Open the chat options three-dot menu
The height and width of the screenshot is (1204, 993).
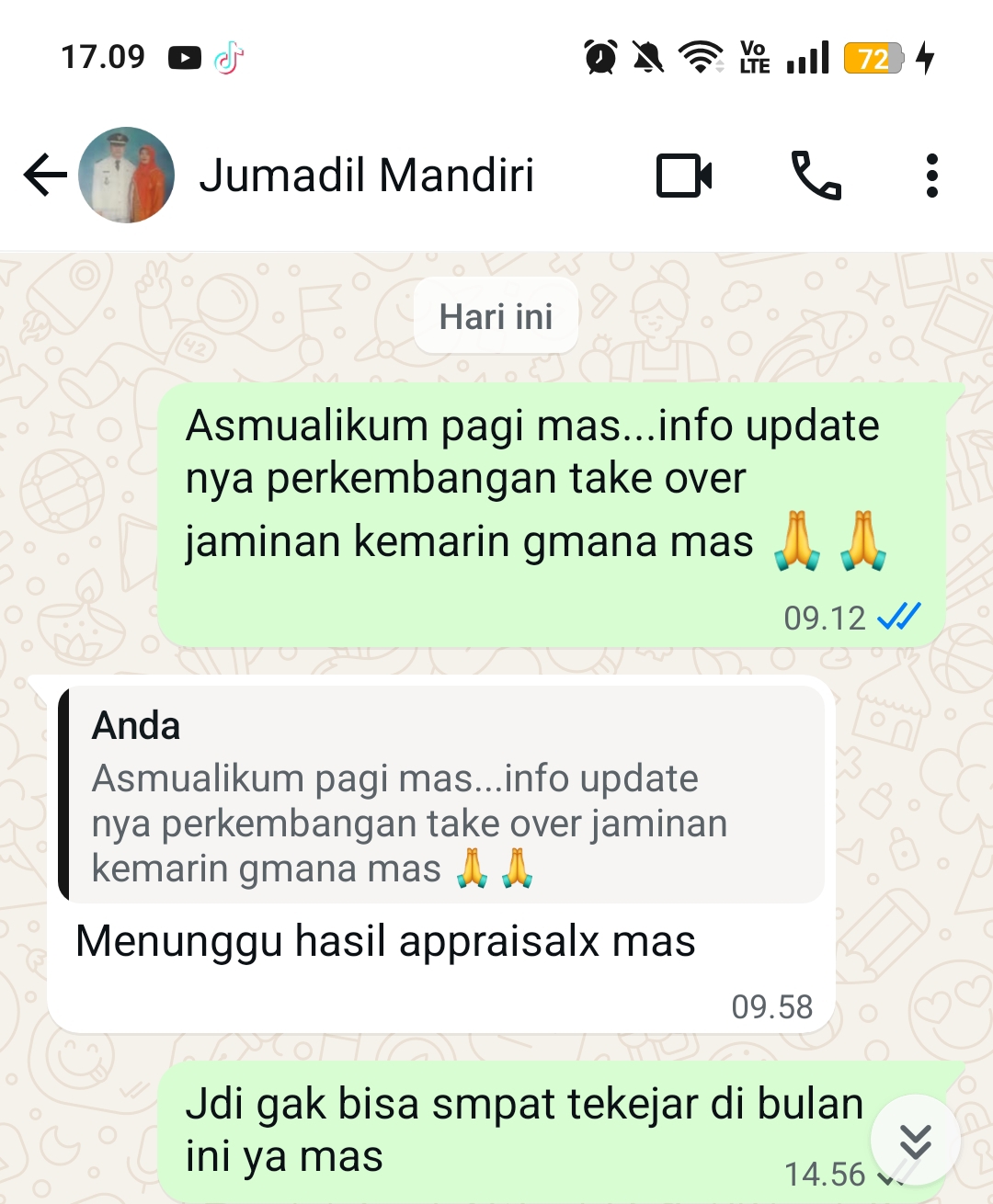[x=931, y=175]
